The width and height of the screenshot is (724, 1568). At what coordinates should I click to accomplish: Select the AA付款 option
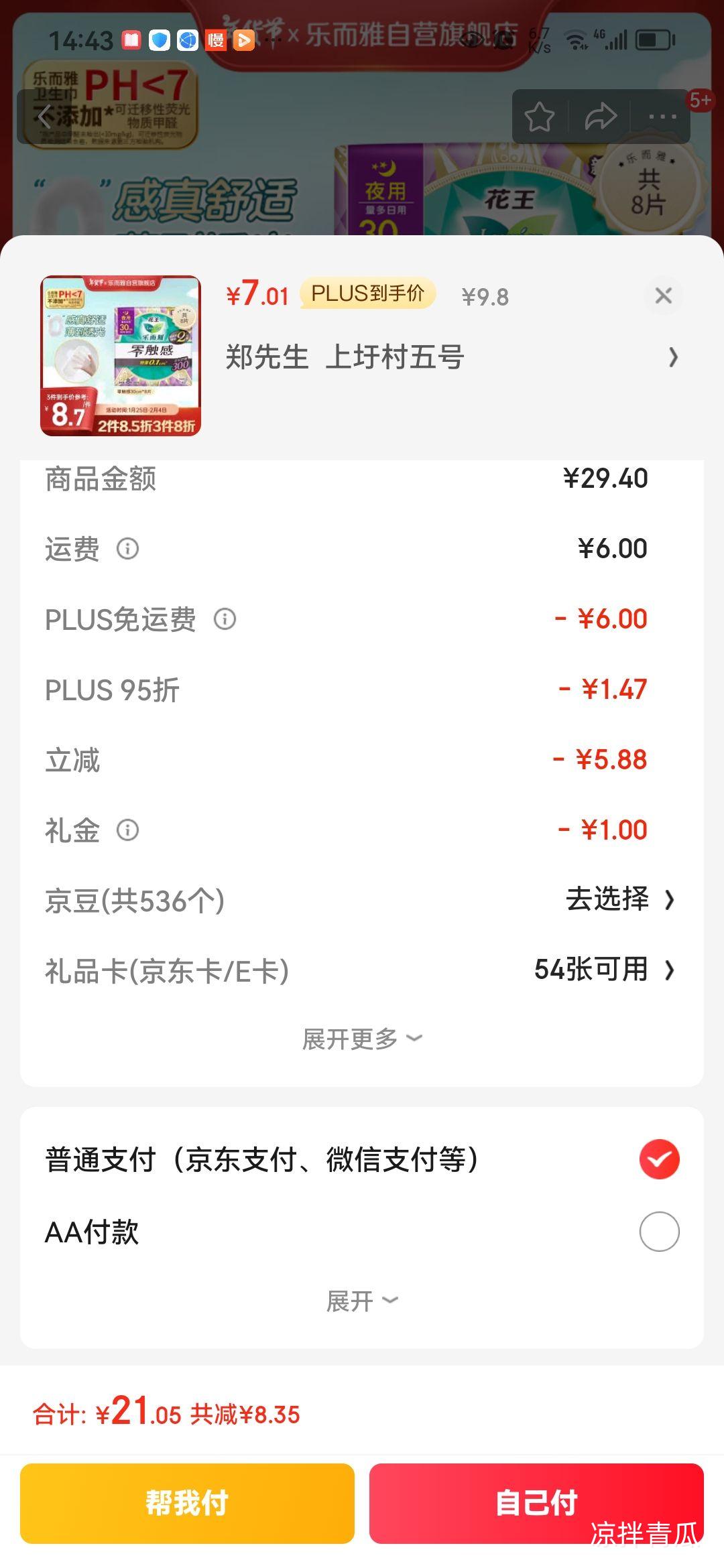tap(659, 1232)
